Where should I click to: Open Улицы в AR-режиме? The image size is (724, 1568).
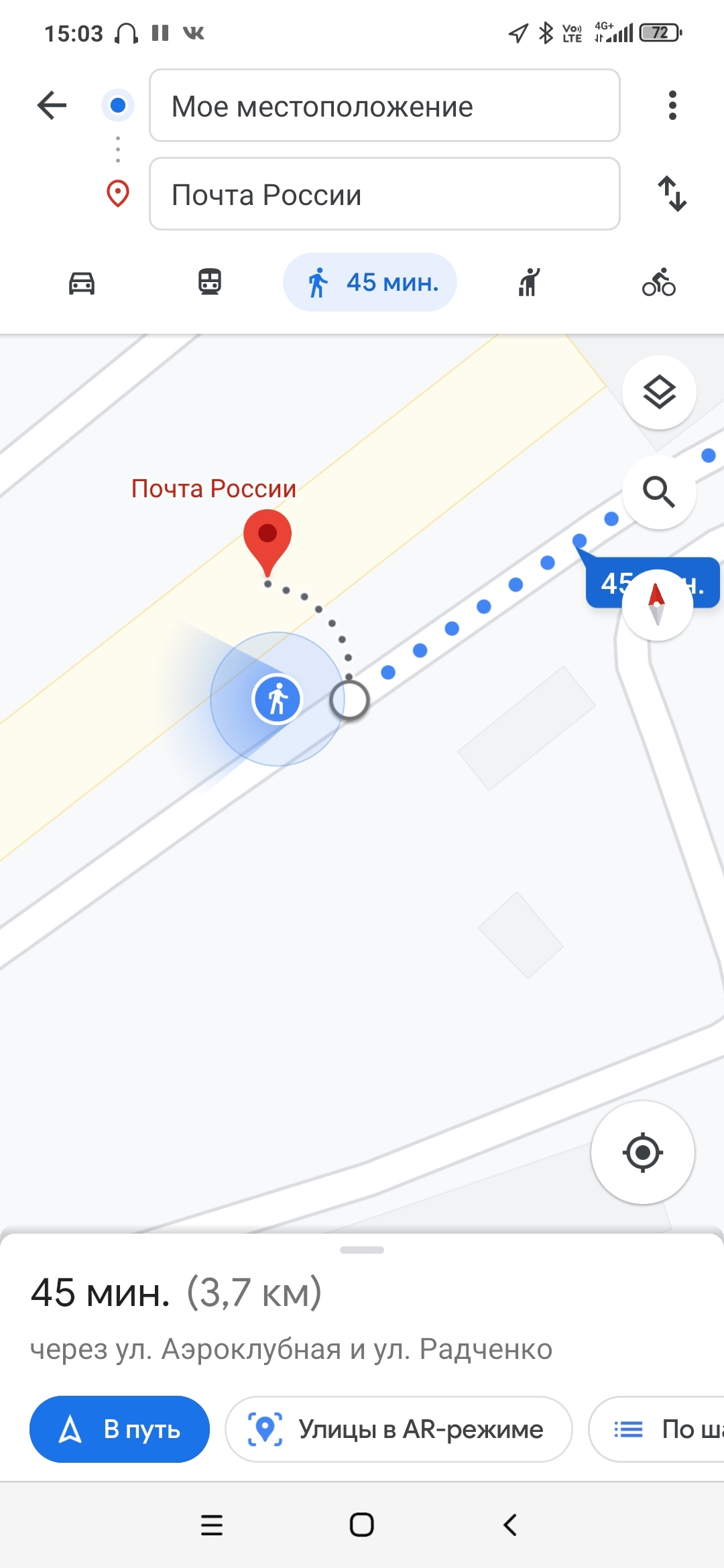(x=398, y=1429)
